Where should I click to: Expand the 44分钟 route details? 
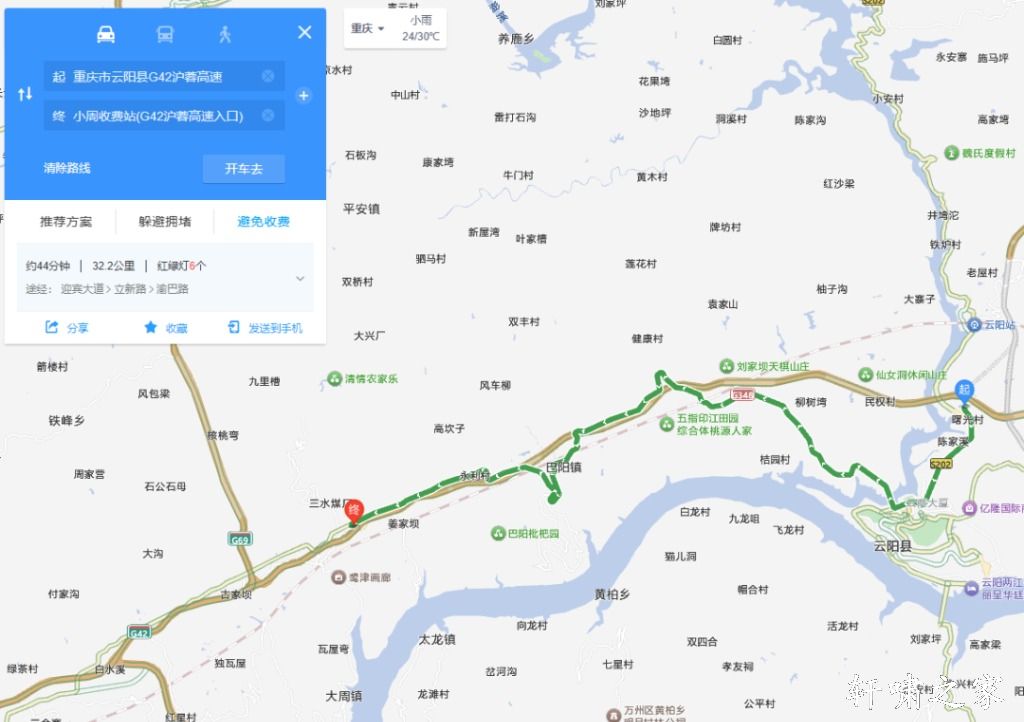point(300,278)
